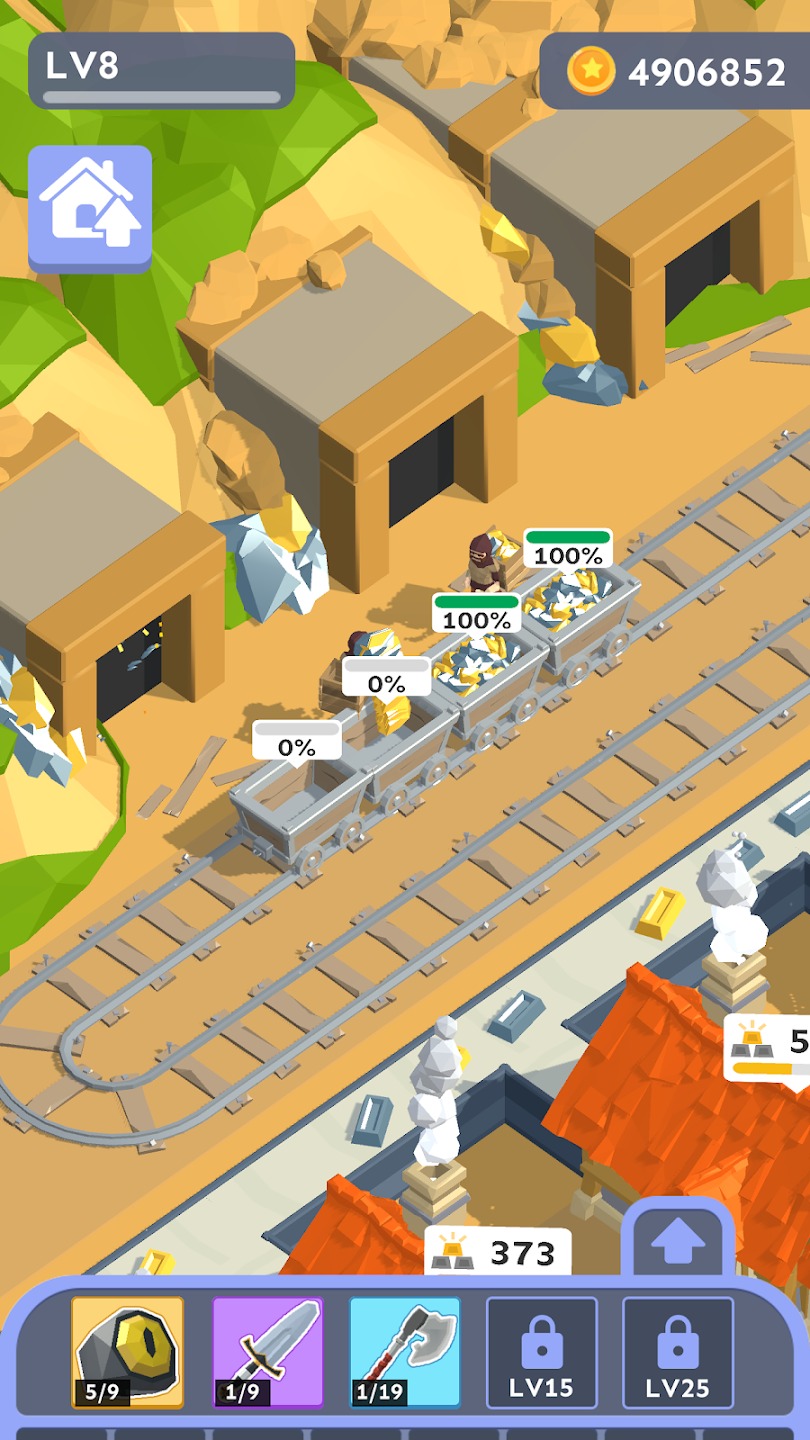Viewport: 810px width, 1440px height.
Task: Collect the 373 gold bars bubble
Action: pos(497,1252)
